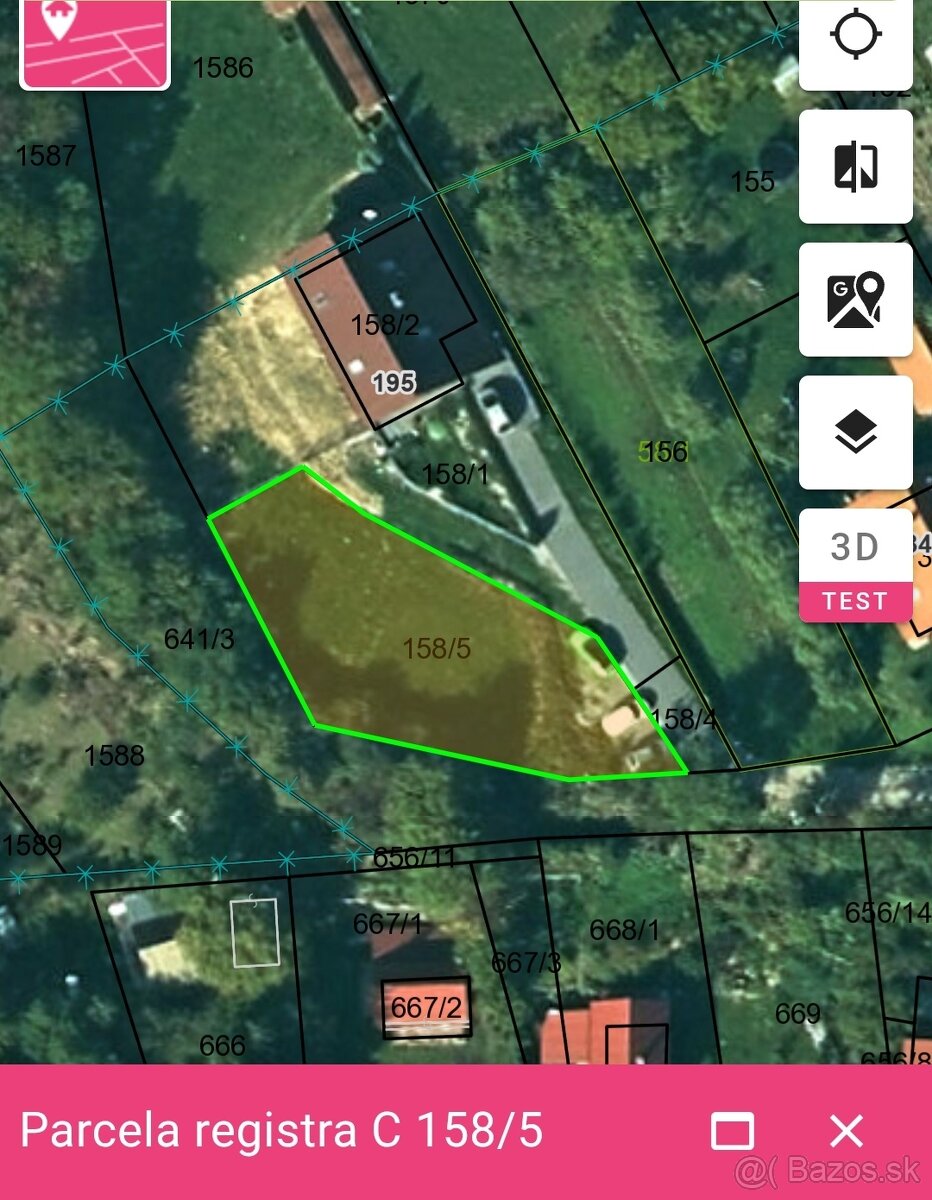
Task: Open this location in Google Maps
Action: coord(856,299)
